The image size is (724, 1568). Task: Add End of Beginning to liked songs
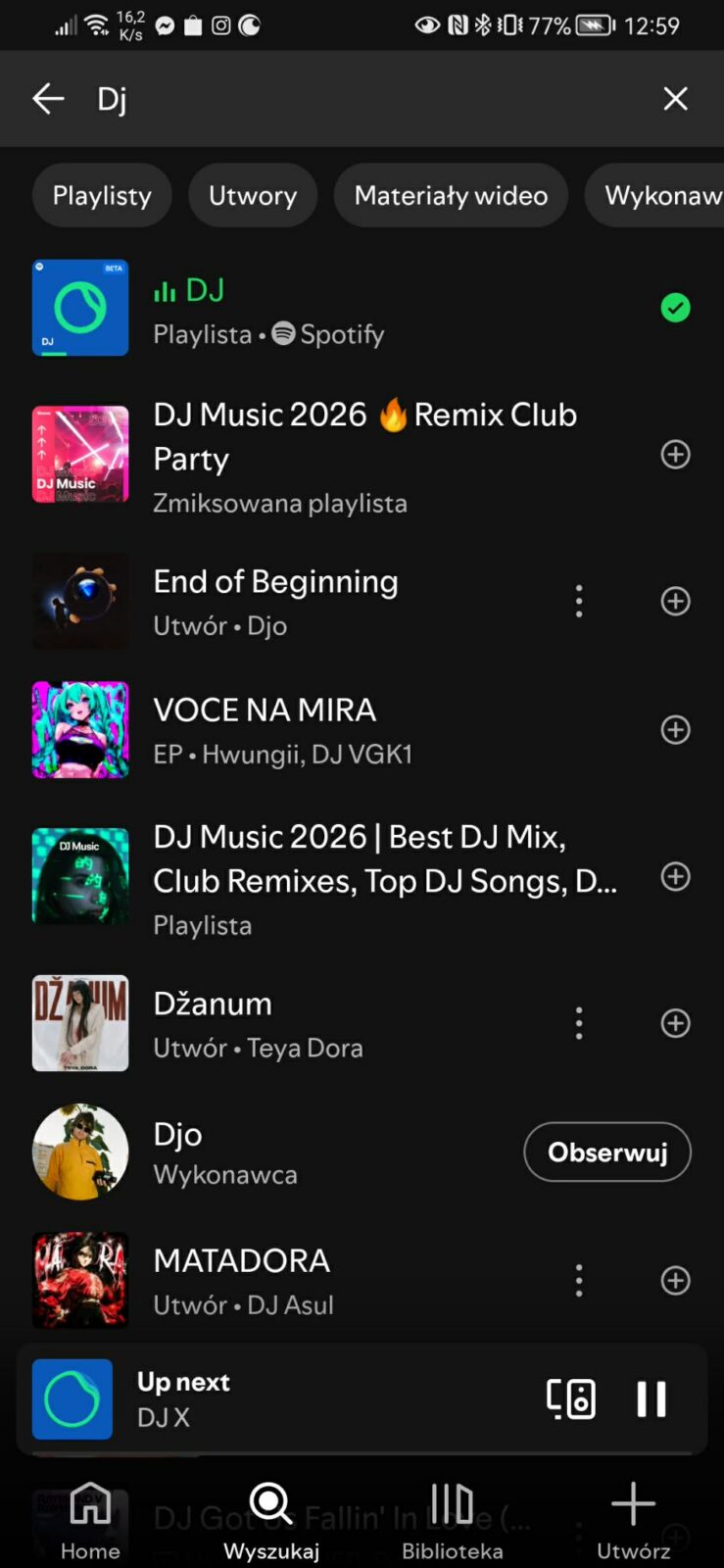tap(675, 601)
